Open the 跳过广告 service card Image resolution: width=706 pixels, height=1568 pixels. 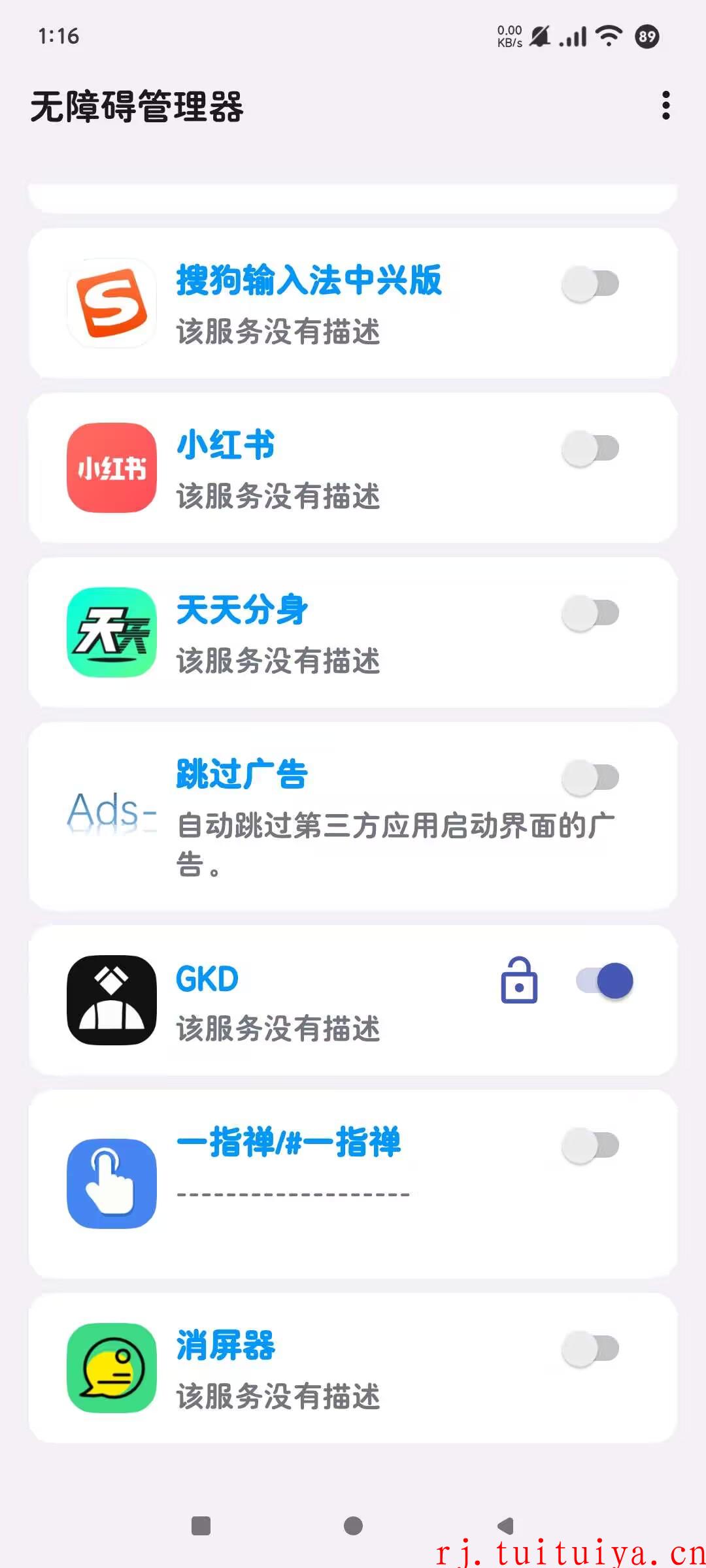coord(353,816)
